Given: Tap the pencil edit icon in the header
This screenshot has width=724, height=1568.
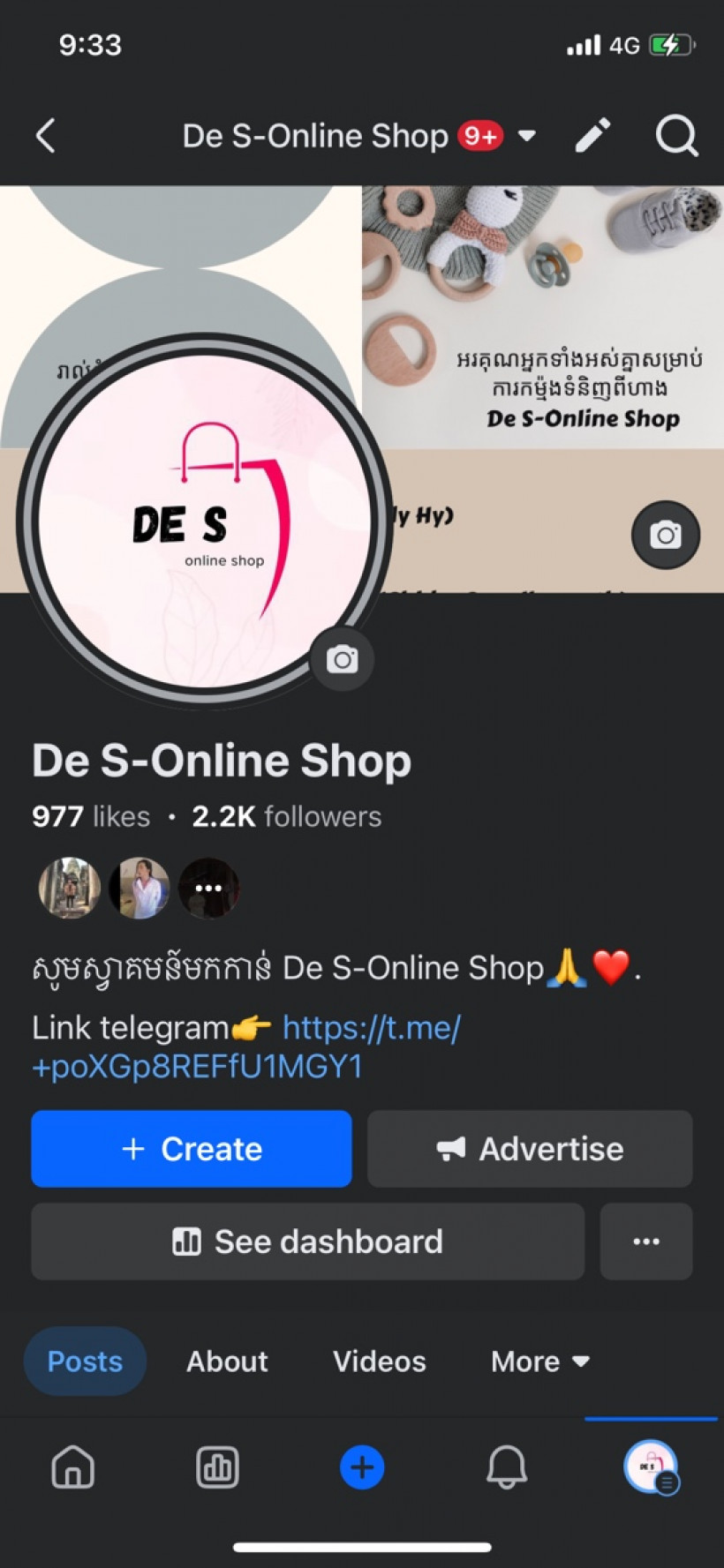Looking at the screenshot, I should click(x=592, y=135).
